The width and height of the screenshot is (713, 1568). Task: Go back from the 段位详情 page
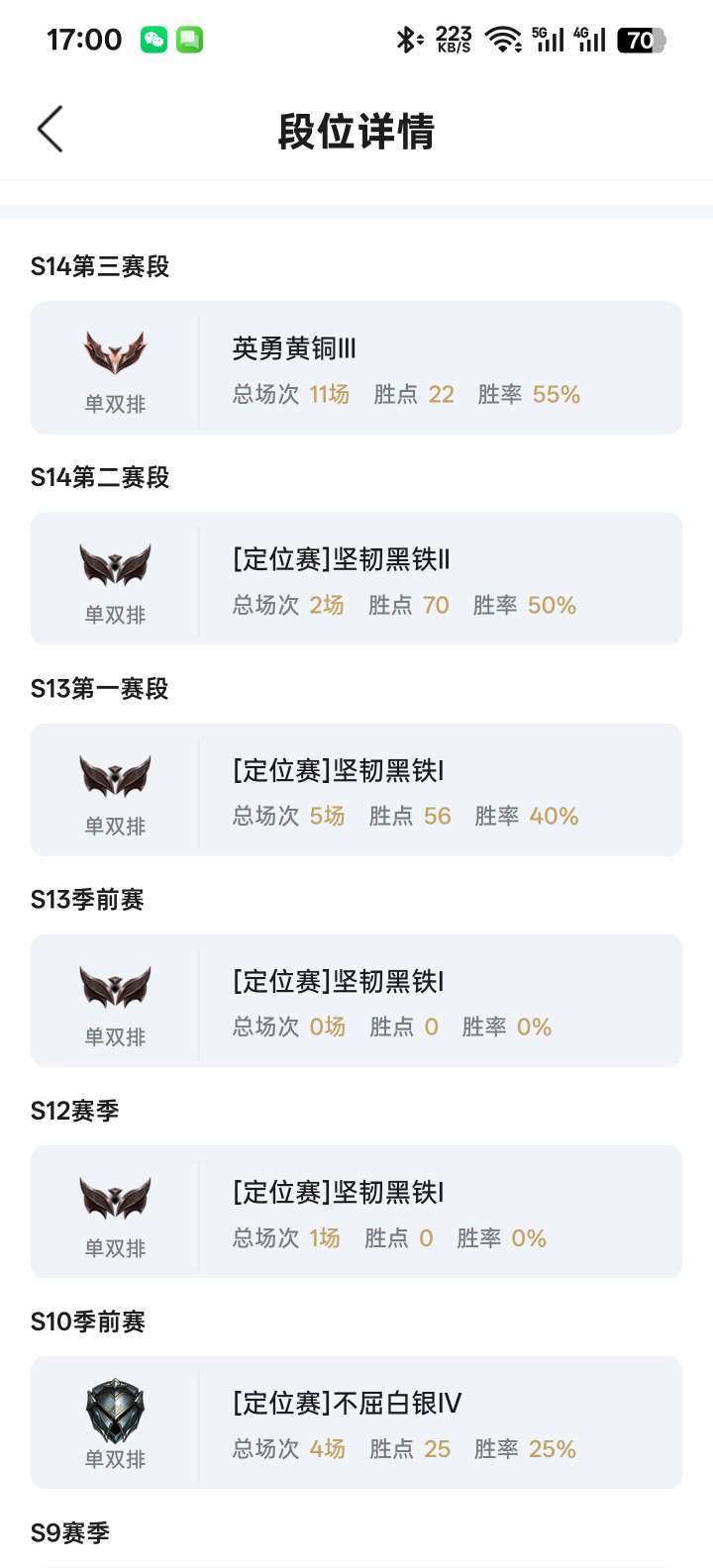pos(51,130)
